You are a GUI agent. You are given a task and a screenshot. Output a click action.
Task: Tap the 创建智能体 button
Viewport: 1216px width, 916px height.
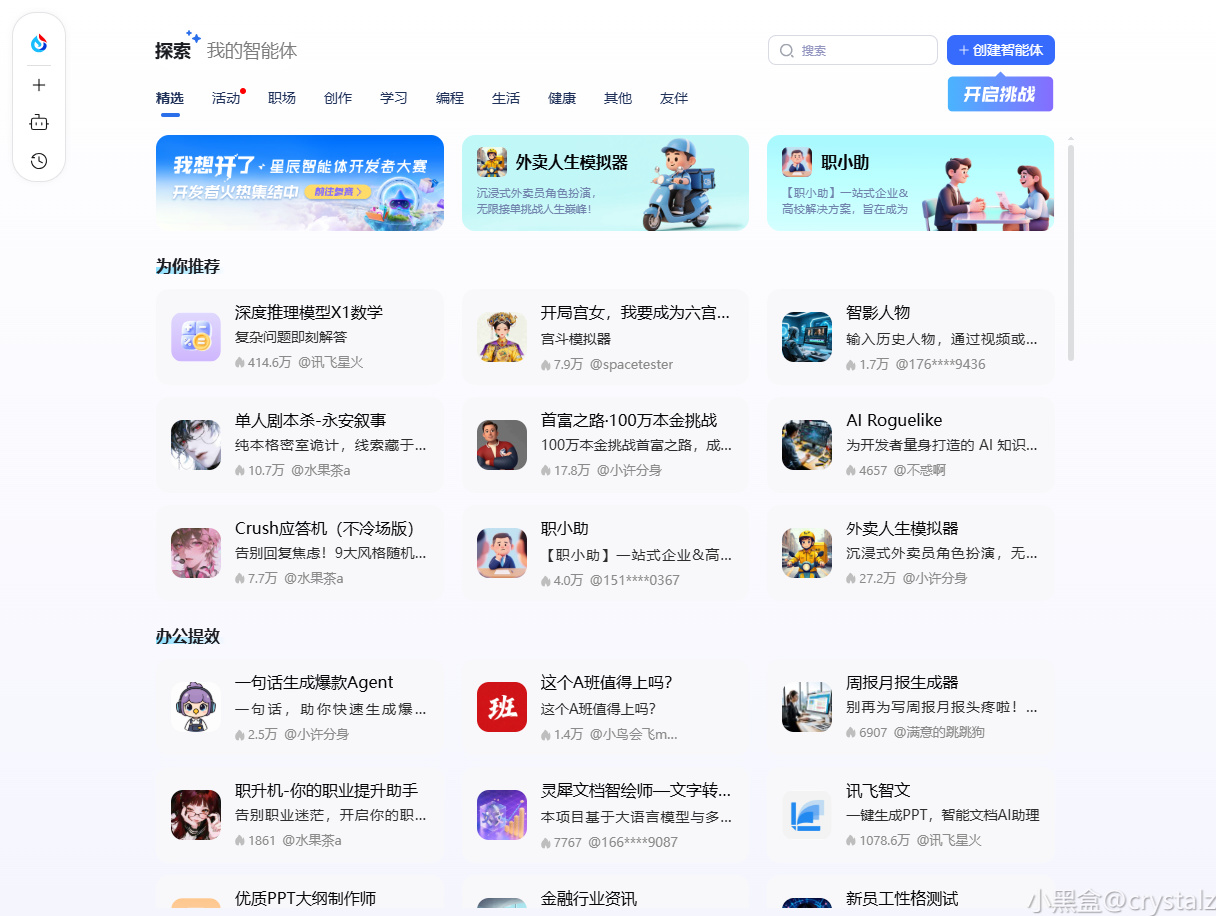pyautogui.click(x=1000, y=50)
